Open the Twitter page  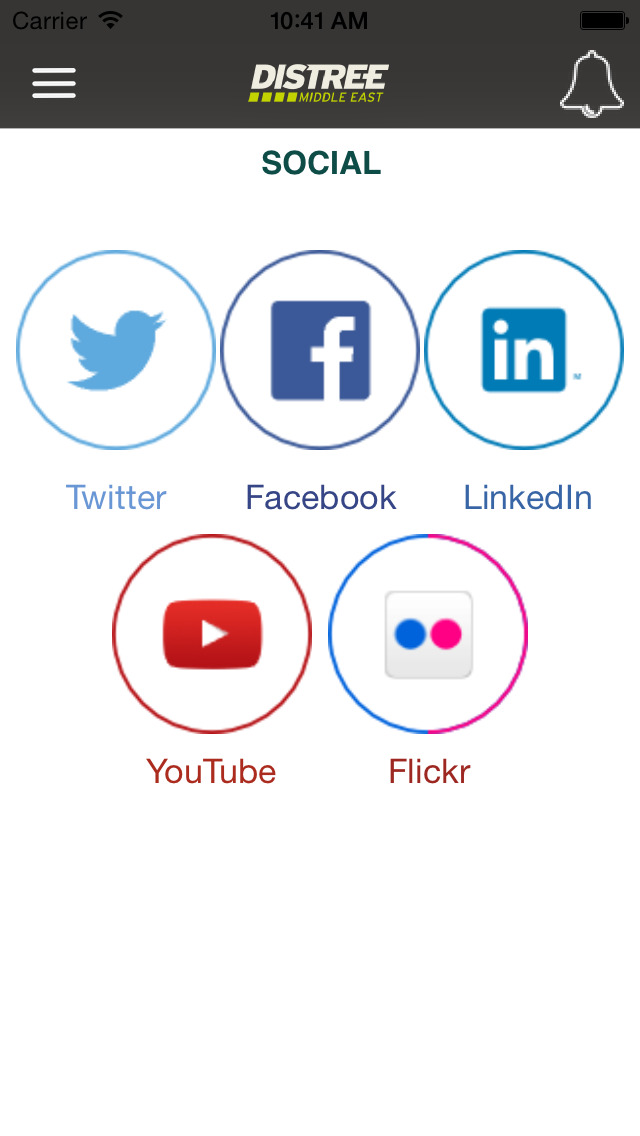coord(116,349)
